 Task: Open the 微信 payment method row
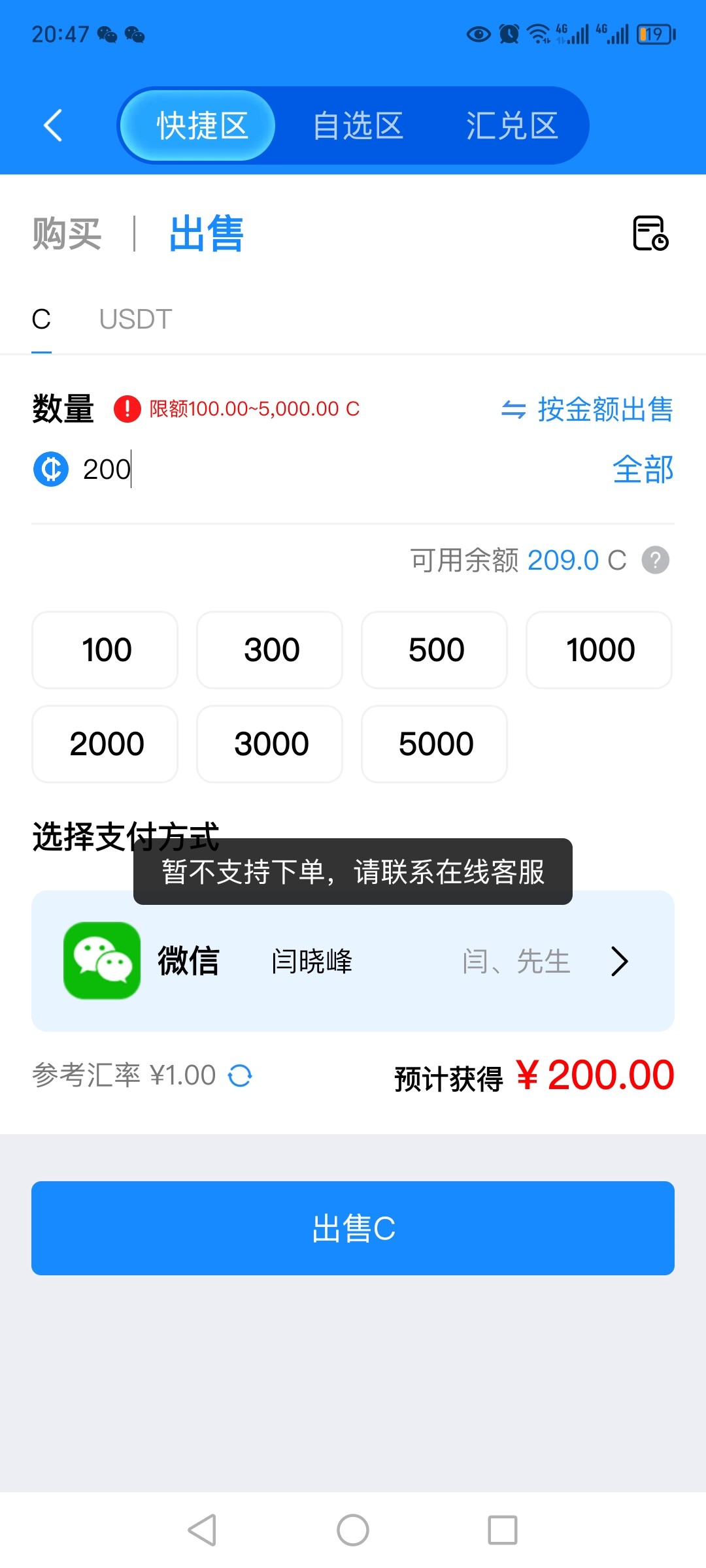click(x=353, y=961)
